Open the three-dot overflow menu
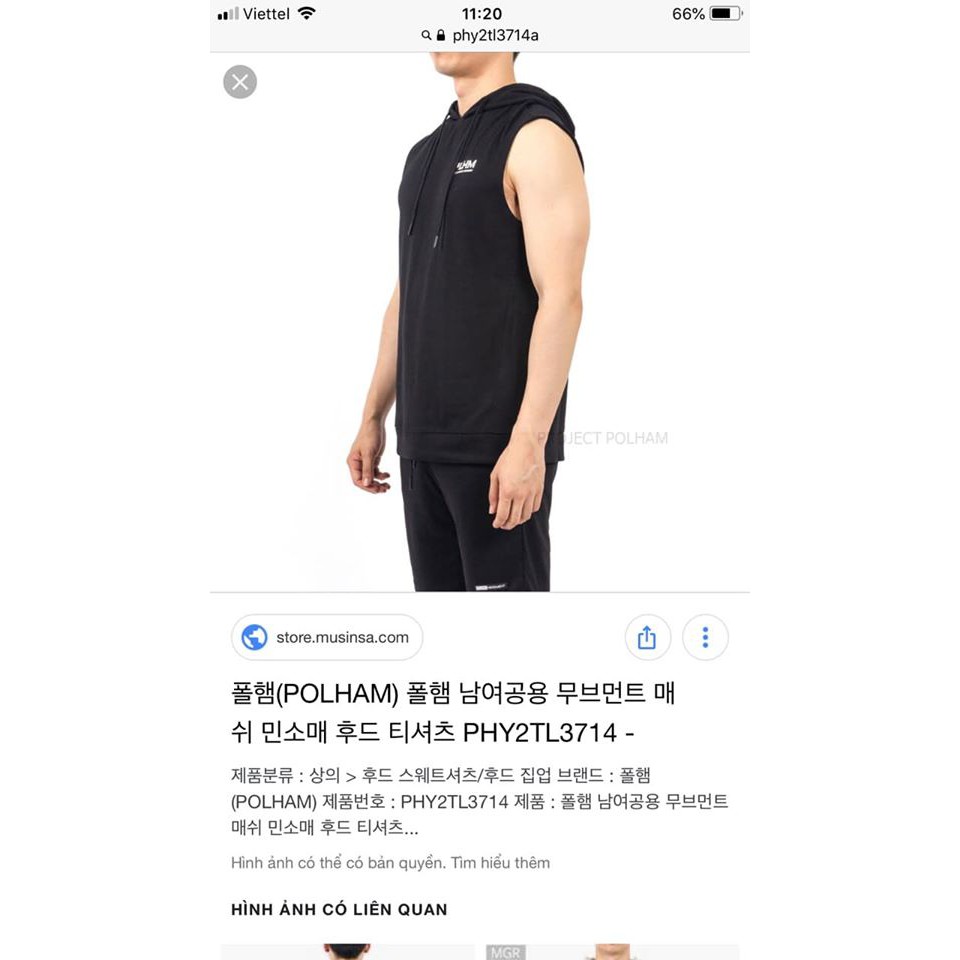 point(705,637)
